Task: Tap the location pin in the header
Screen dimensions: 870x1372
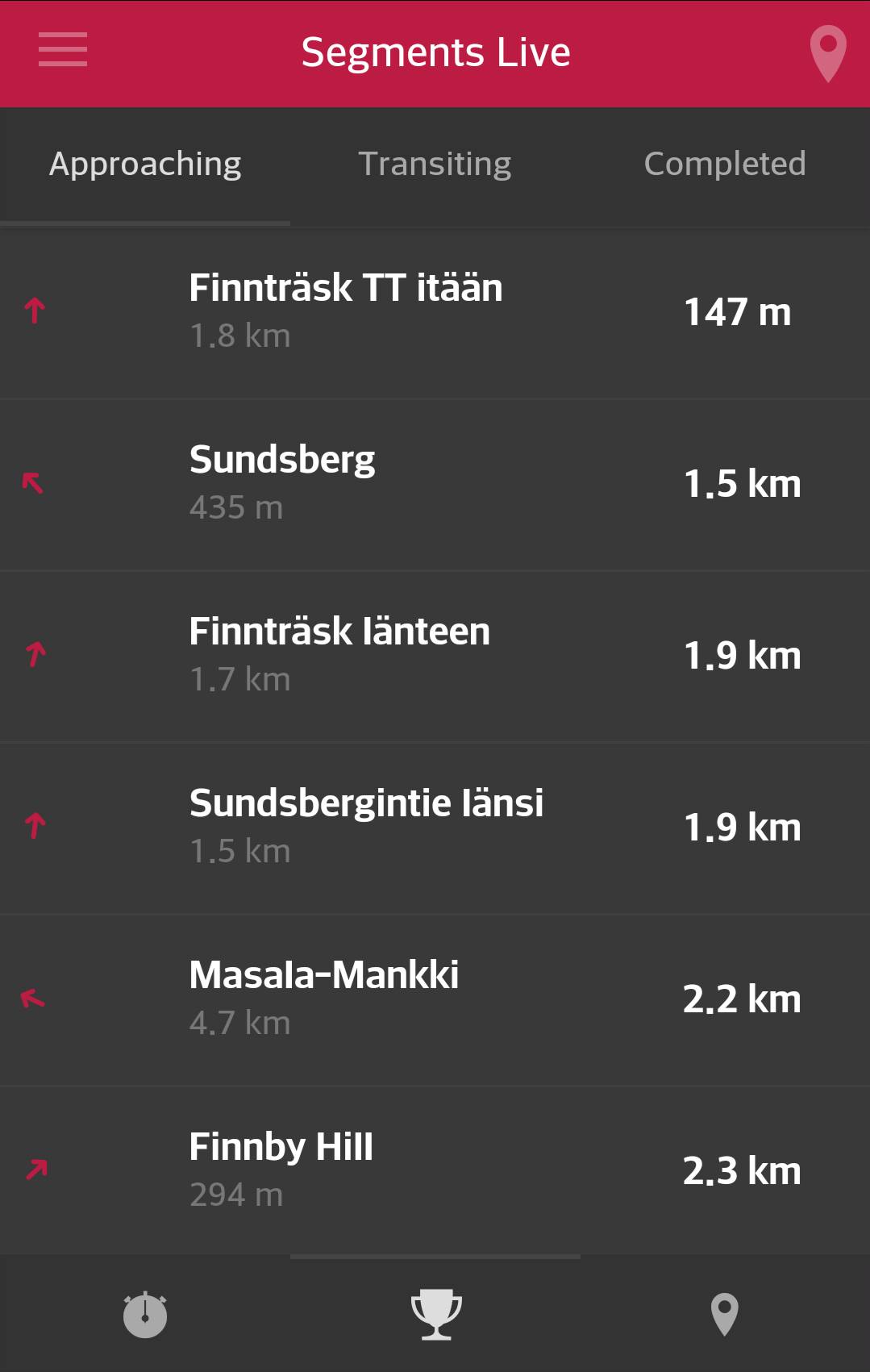Action: coord(827,53)
